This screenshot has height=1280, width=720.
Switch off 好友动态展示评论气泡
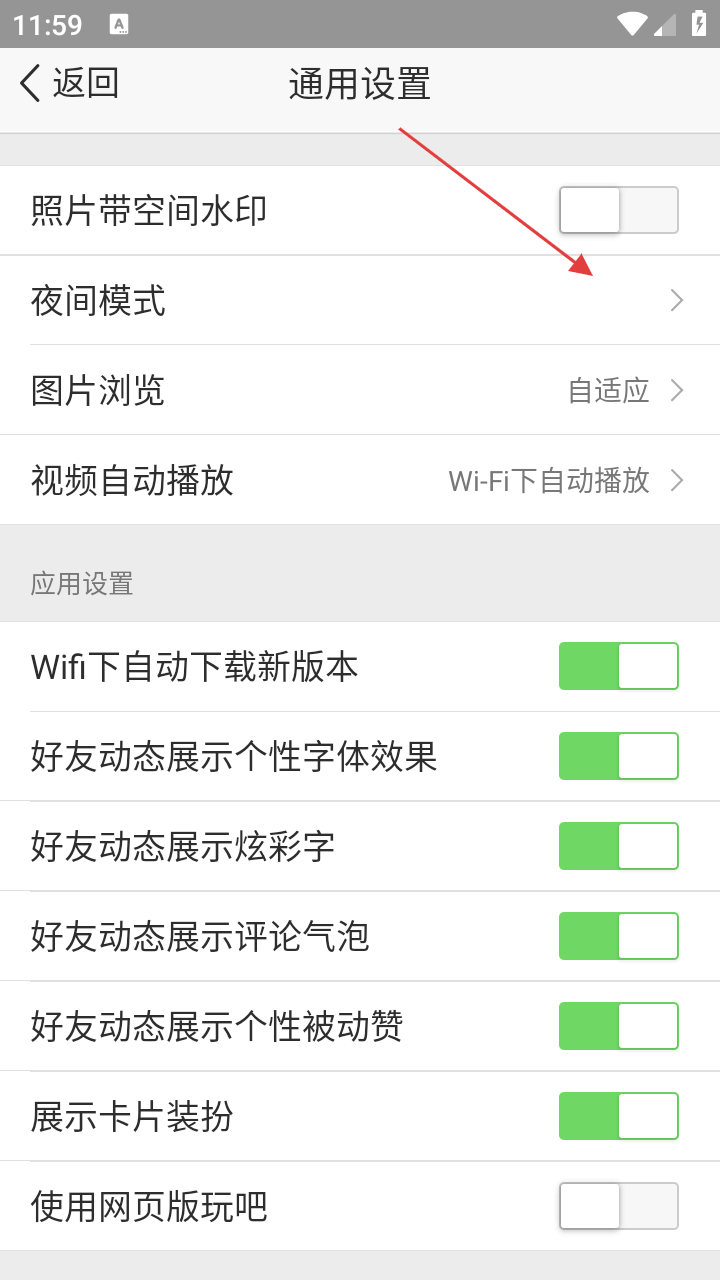click(x=618, y=936)
